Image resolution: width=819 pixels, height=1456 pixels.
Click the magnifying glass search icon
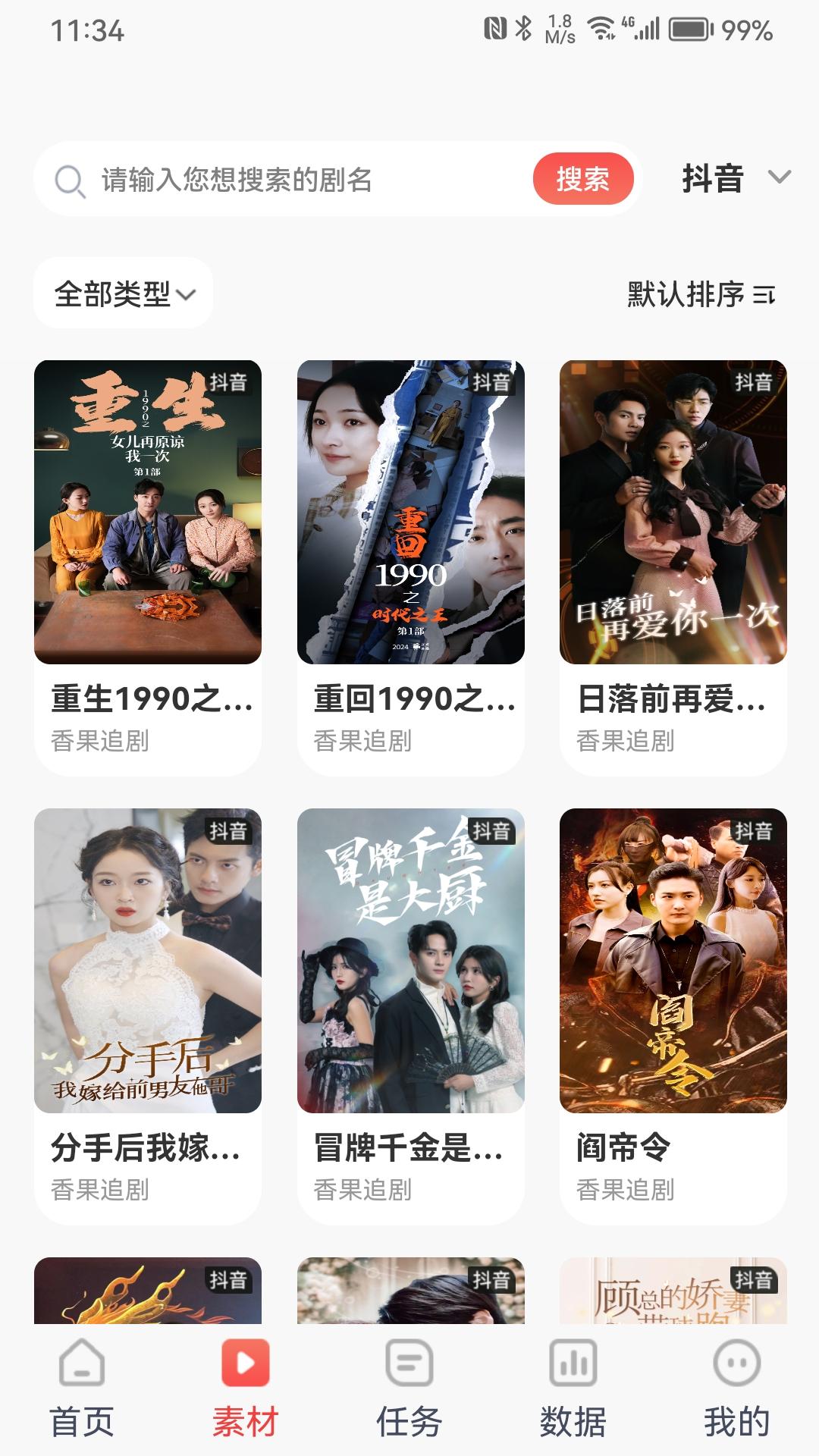tap(68, 180)
